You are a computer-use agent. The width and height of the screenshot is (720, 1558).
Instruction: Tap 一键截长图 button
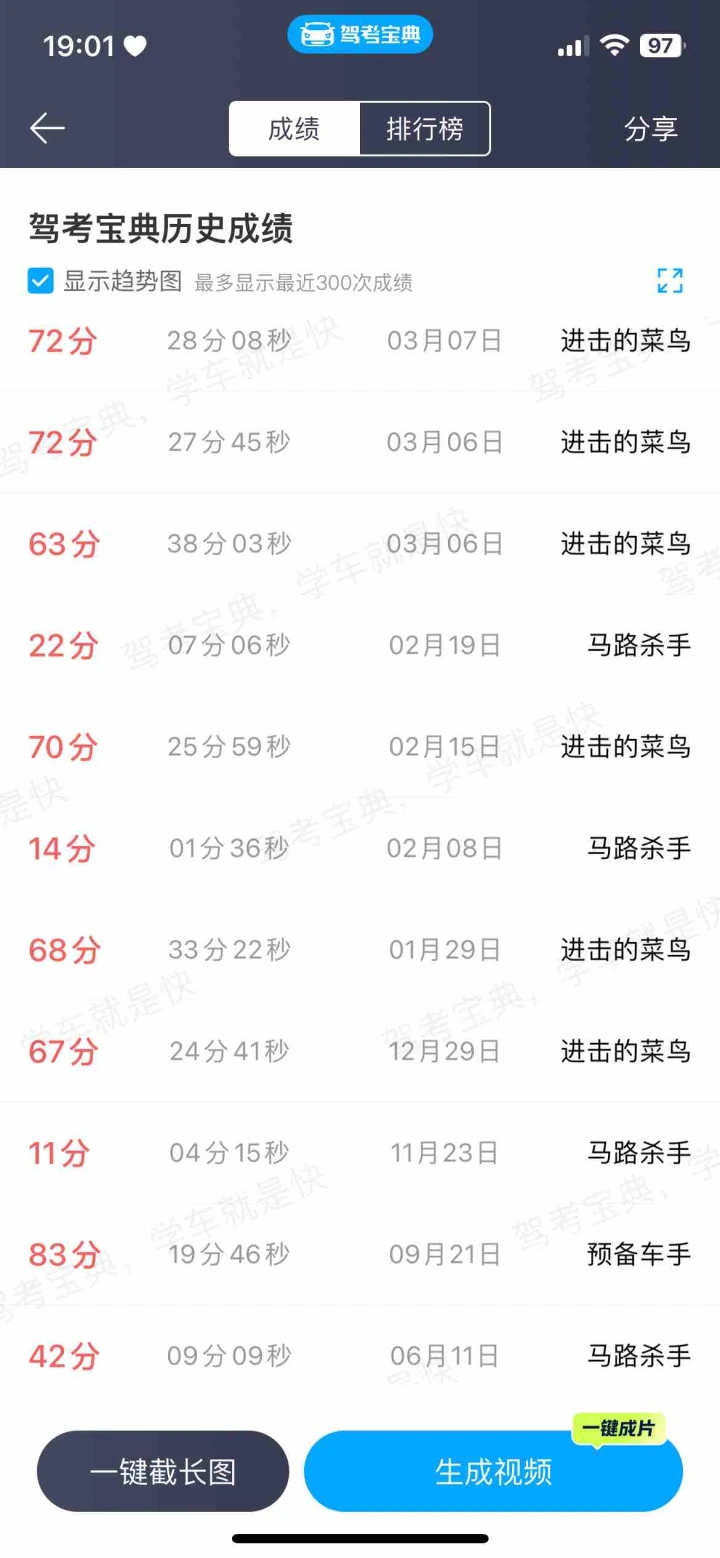[x=163, y=1471]
